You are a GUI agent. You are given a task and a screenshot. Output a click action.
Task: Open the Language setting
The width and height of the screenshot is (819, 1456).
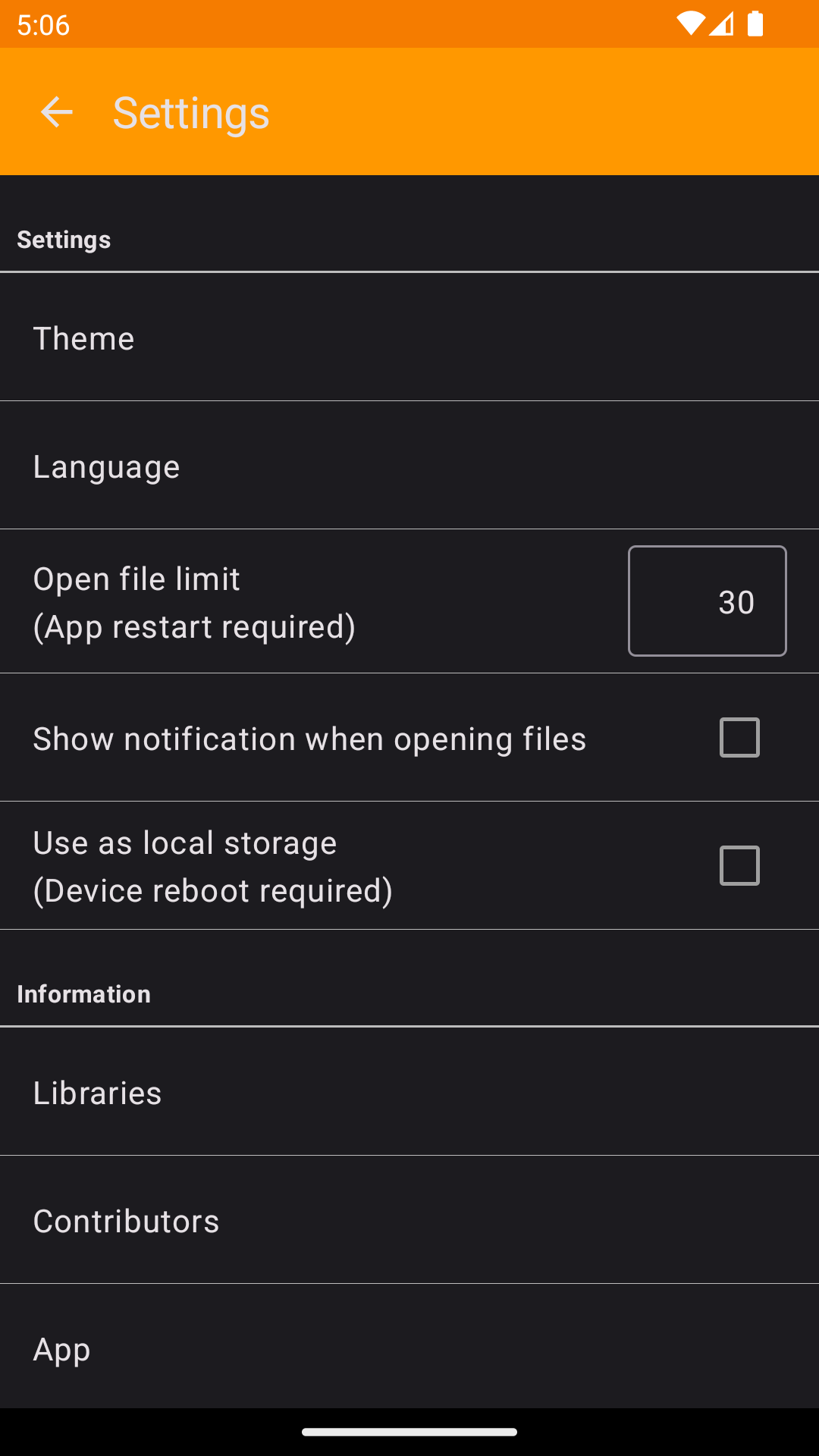tap(409, 466)
